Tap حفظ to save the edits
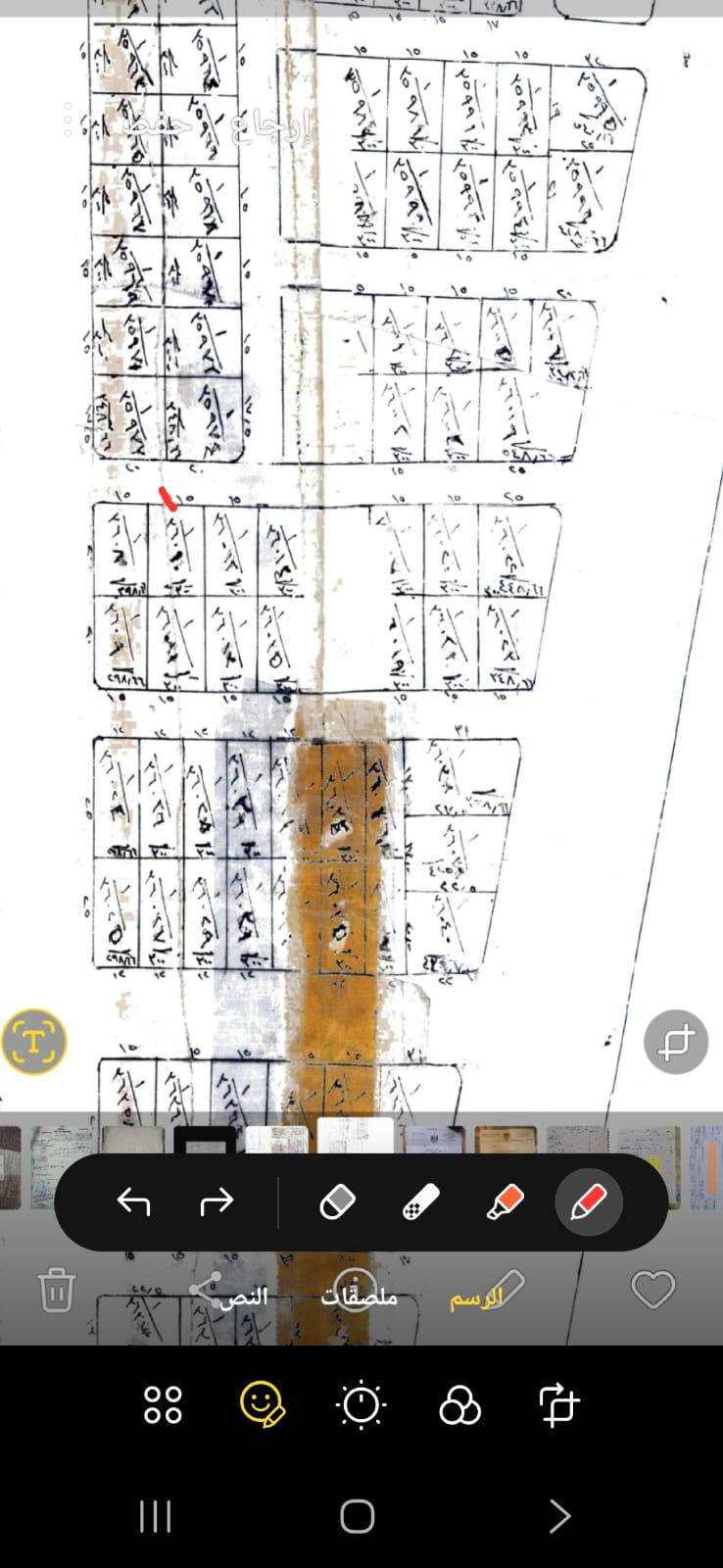This screenshot has width=723, height=1568. (x=159, y=126)
